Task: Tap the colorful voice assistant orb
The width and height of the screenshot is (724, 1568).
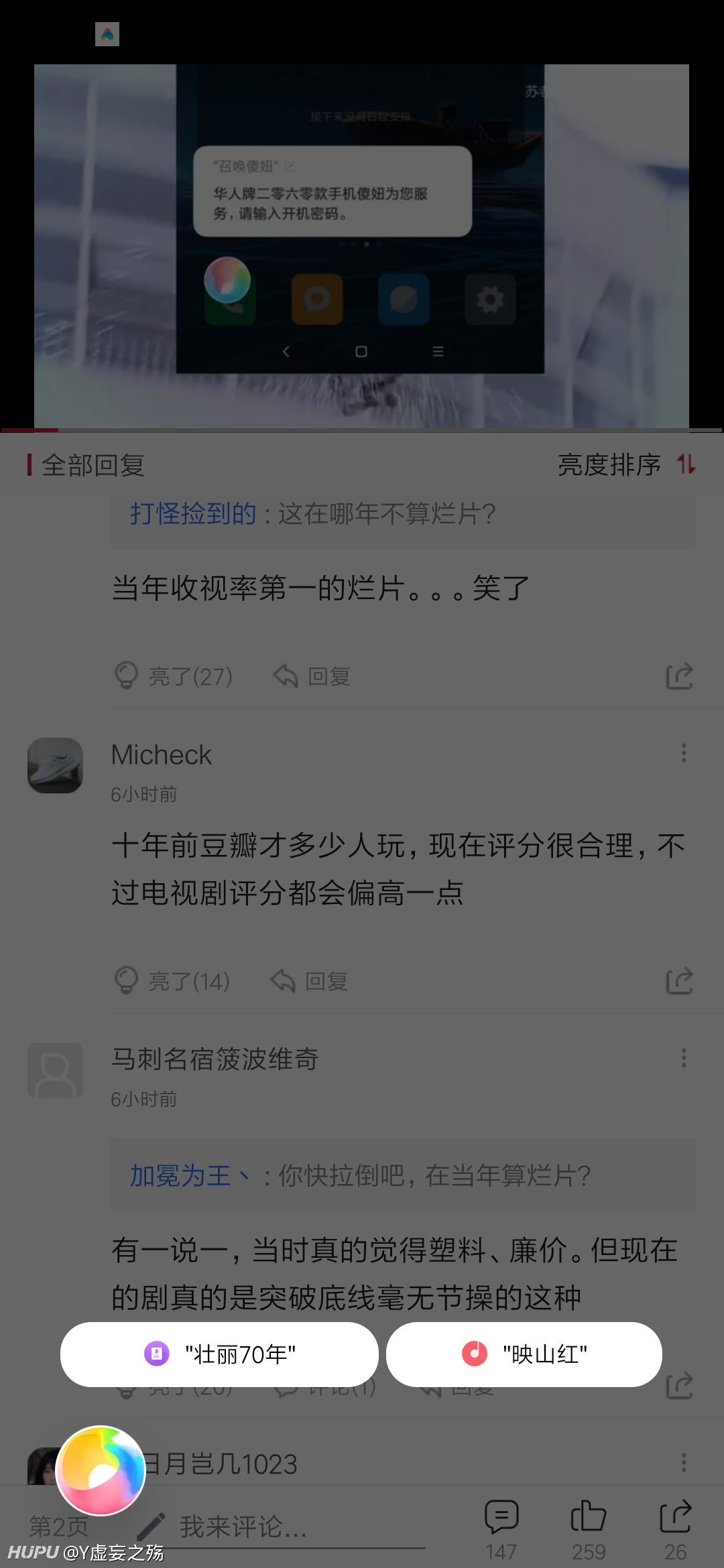Action: [101, 1470]
